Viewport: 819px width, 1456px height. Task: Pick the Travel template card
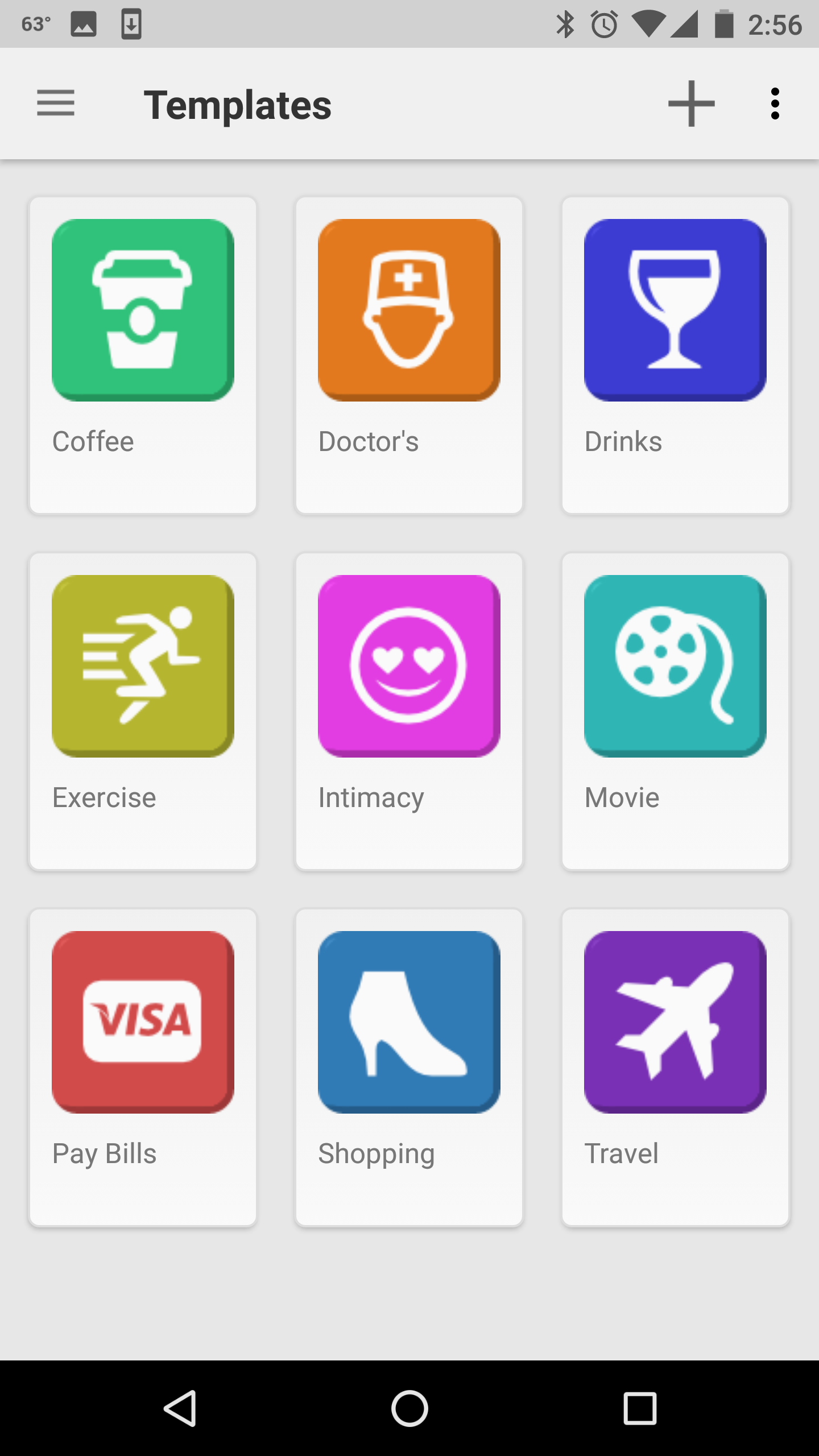pyautogui.click(x=675, y=1068)
